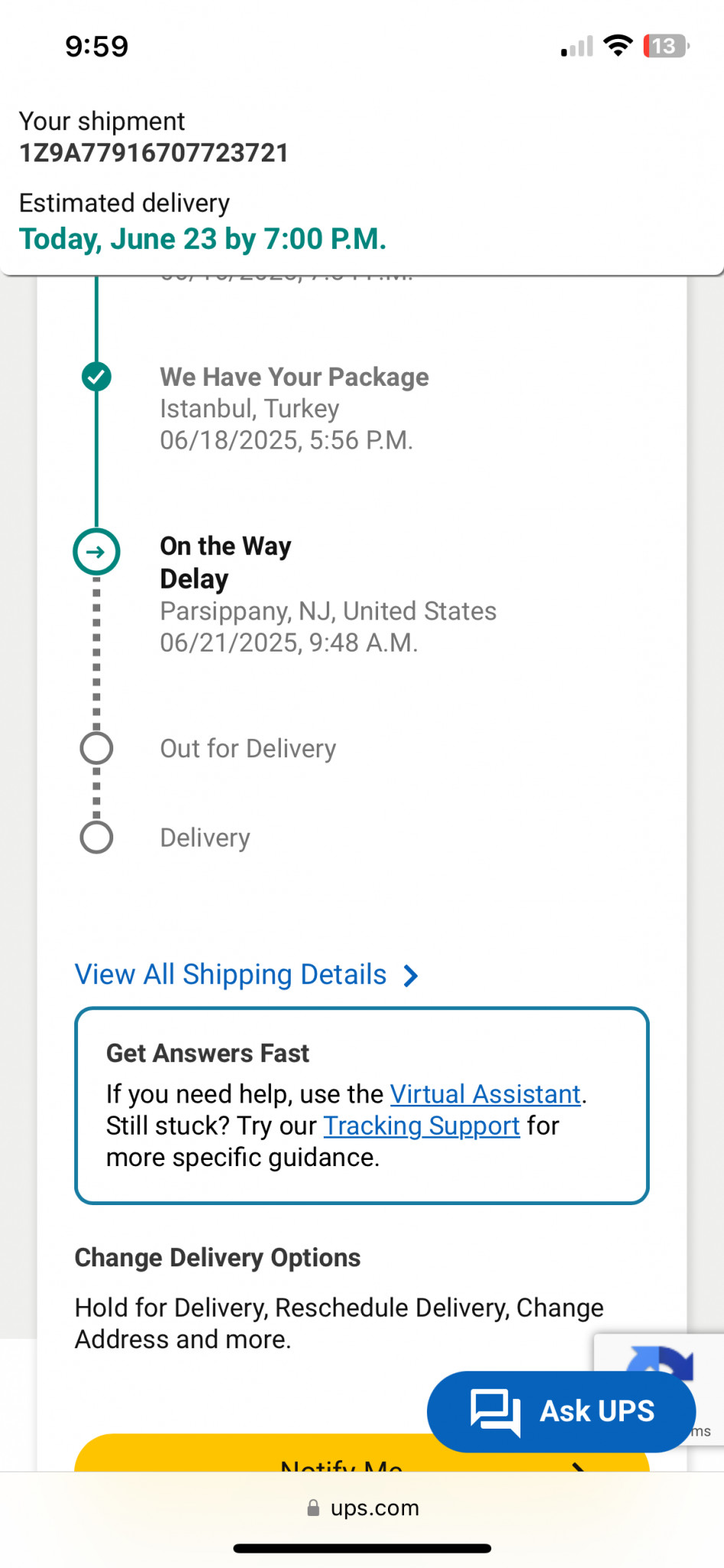Open the Virtual Assistant link
Image resolution: width=724 pixels, height=1568 pixels.
(485, 1094)
